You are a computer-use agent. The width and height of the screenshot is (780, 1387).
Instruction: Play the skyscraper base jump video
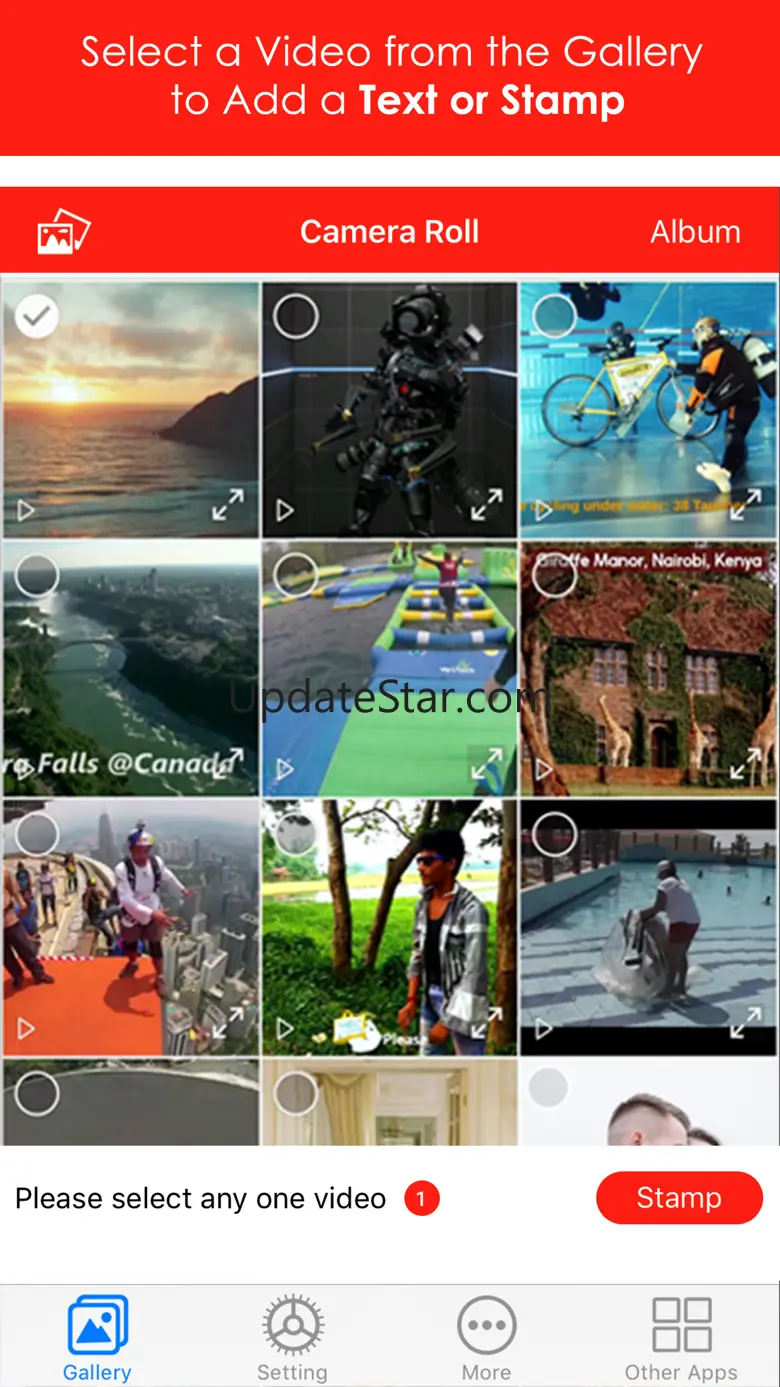coord(26,1028)
